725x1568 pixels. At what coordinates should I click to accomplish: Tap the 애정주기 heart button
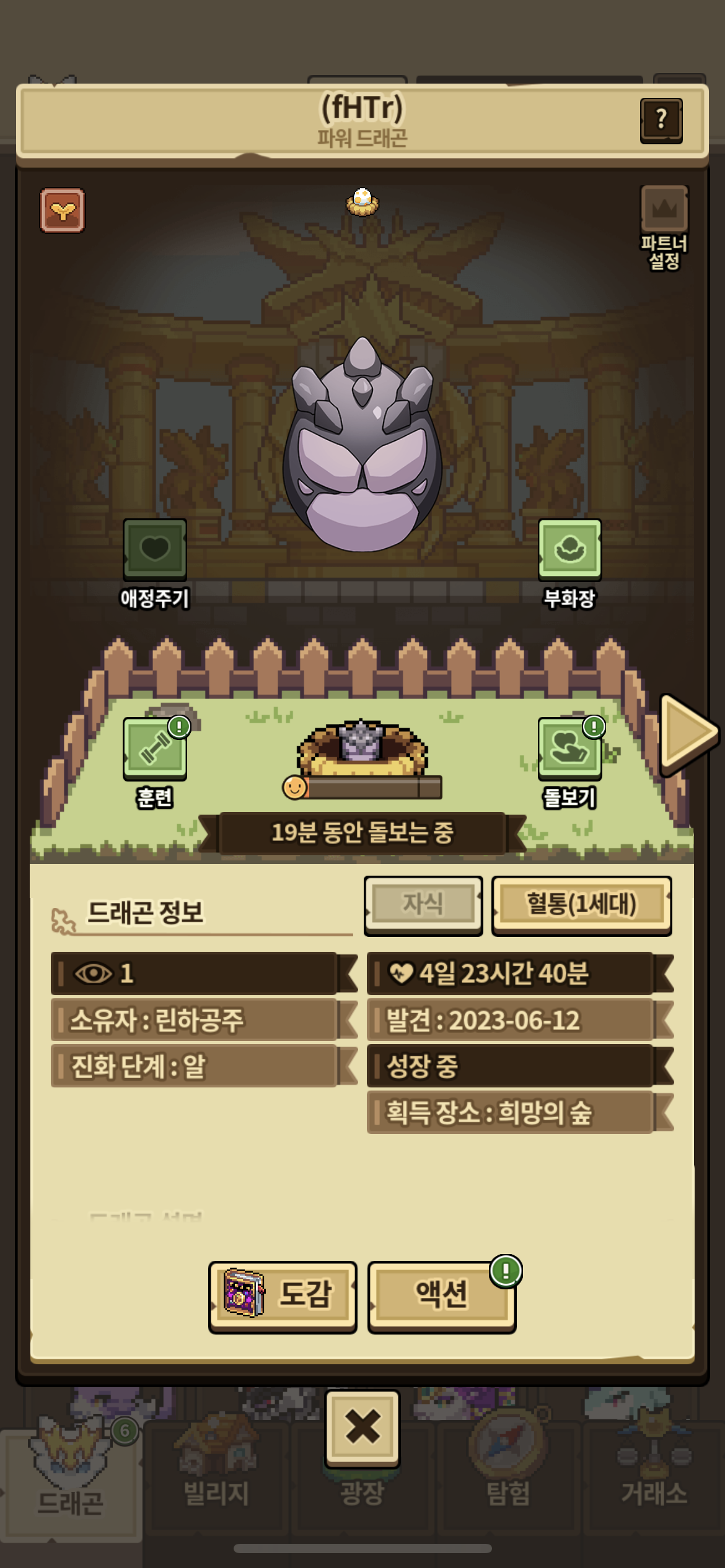pyautogui.click(x=155, y=549)
